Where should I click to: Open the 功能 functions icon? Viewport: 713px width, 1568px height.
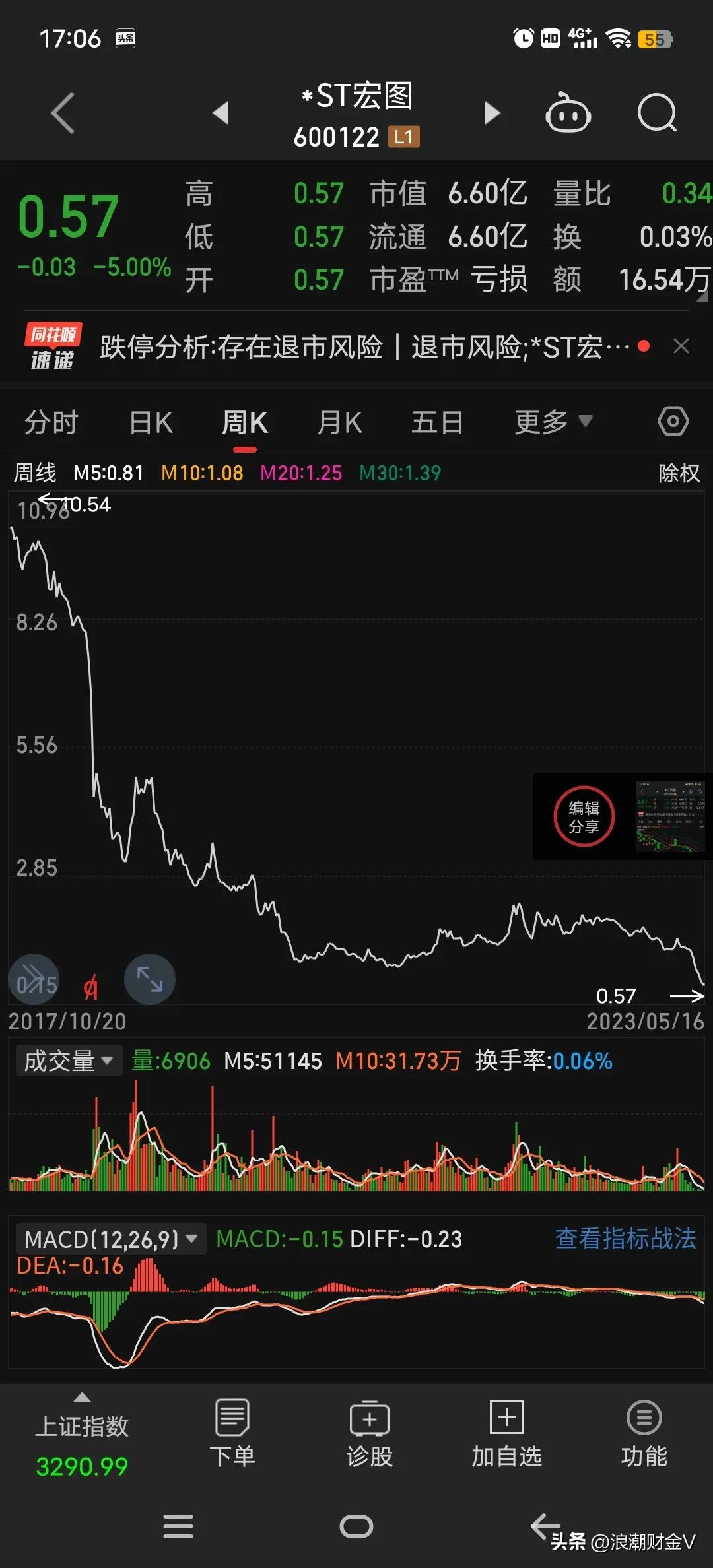[644, 1439]
